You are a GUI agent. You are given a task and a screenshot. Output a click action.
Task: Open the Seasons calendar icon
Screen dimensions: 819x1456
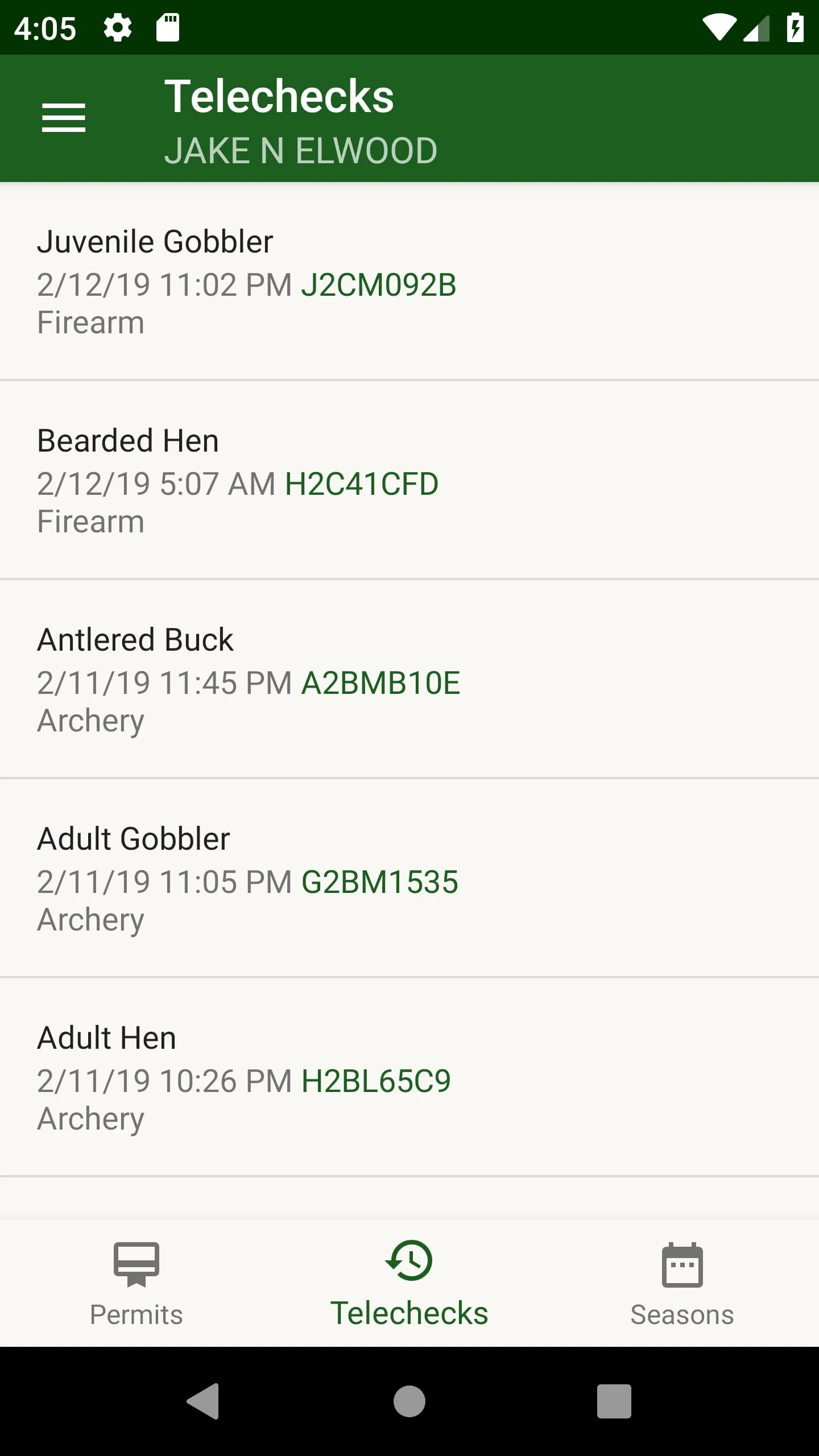click(681, 1265)
